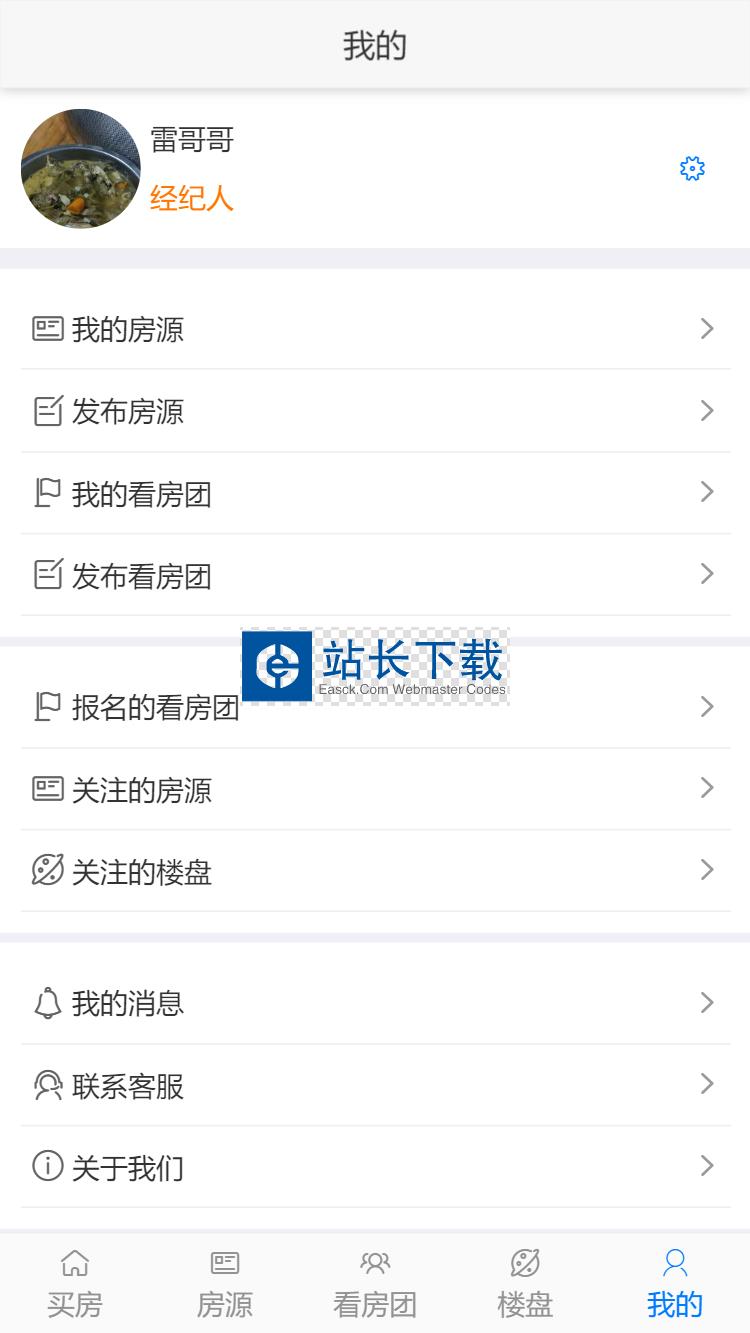Image resolution: width=750 pixels, height=1333 pixels.
Task: Open 我的消息 messages
Action: [x=375, y=1003]
